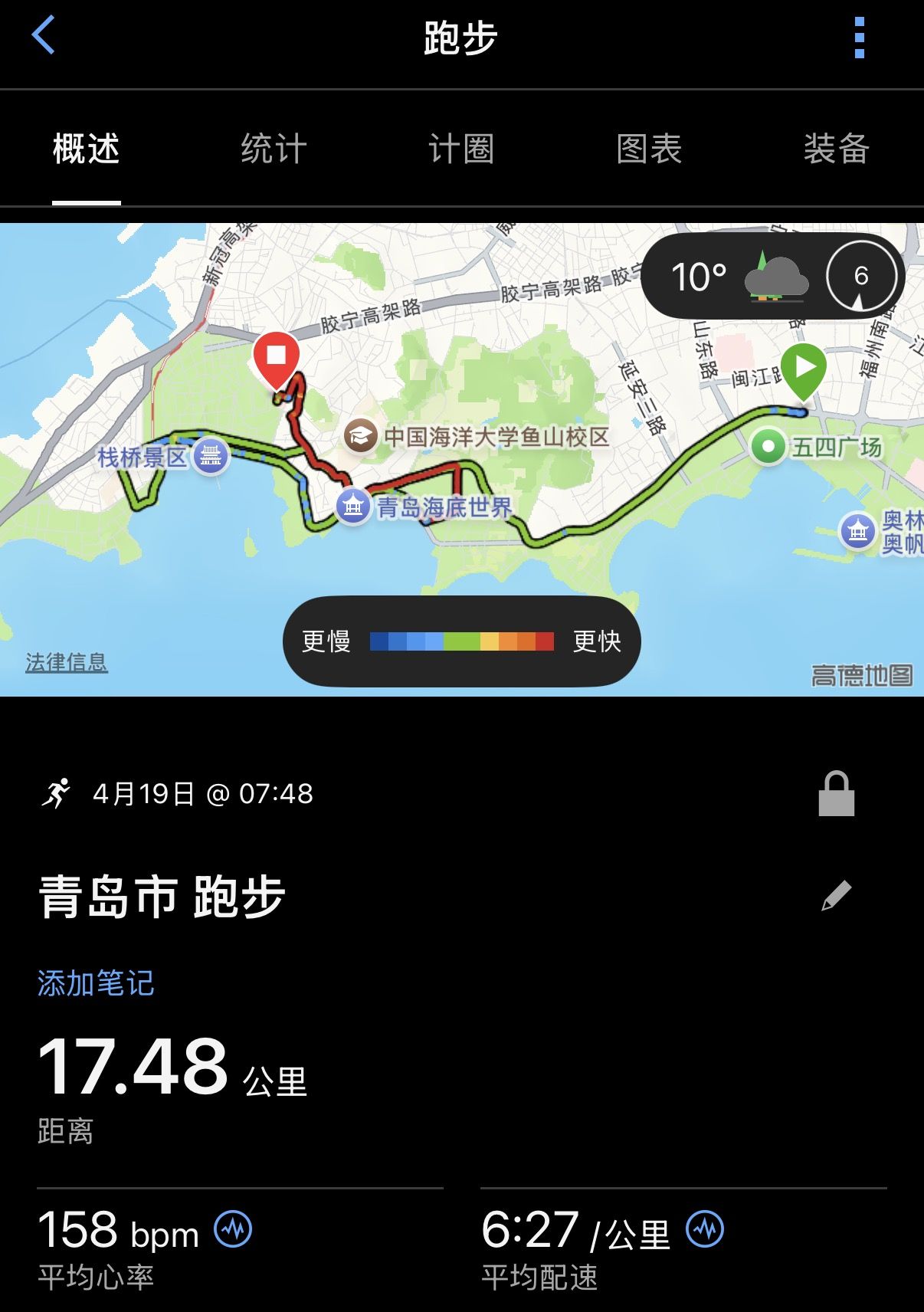924x1312 pixels.
Task: Switch to the 计圈 tab
Action: click(461, 149)
